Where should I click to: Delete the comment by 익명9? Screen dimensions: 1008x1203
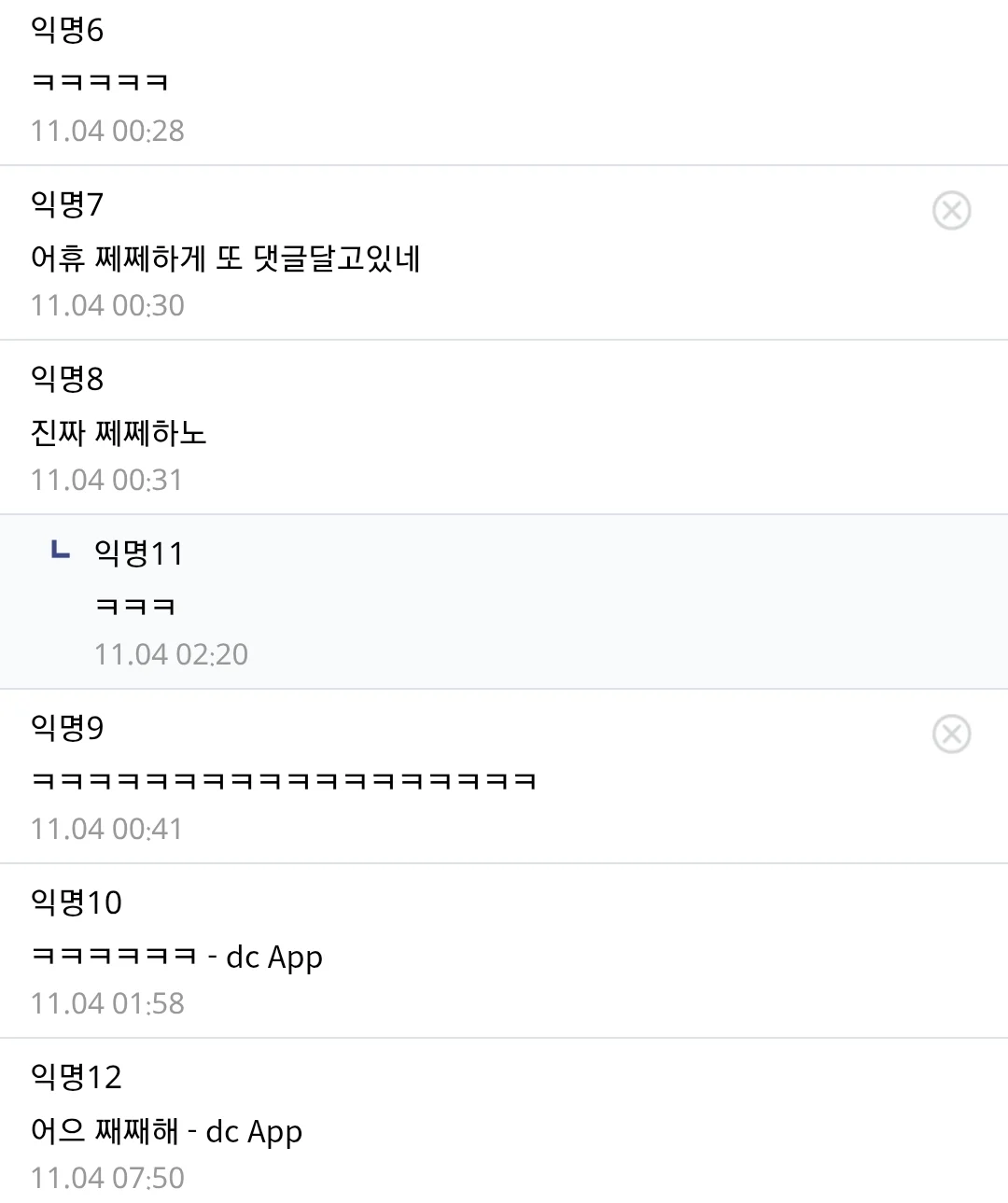(951, 734)
